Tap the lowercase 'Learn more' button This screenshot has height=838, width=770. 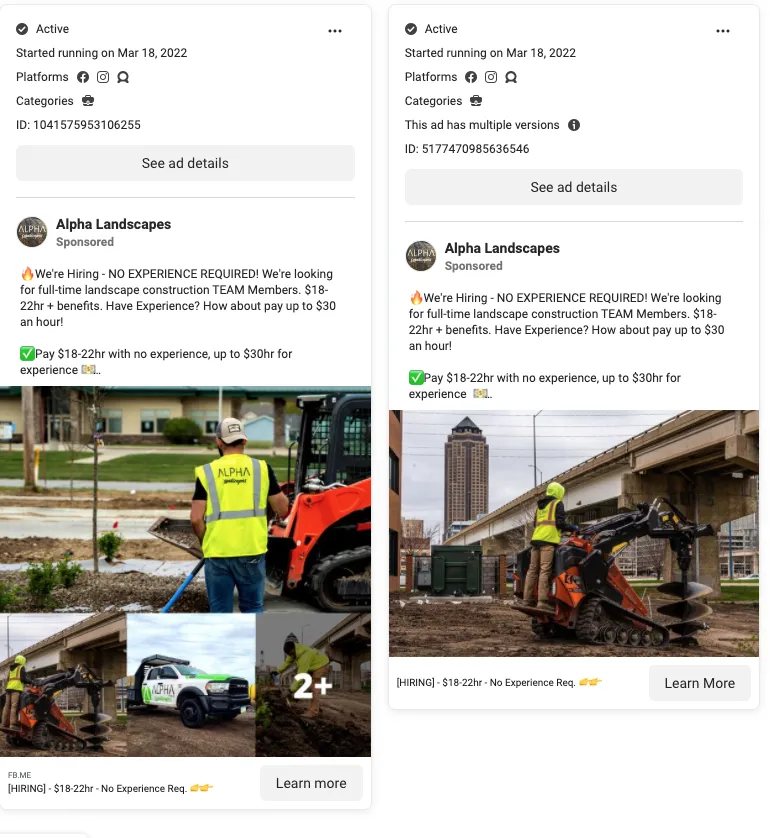pos(310,783)
